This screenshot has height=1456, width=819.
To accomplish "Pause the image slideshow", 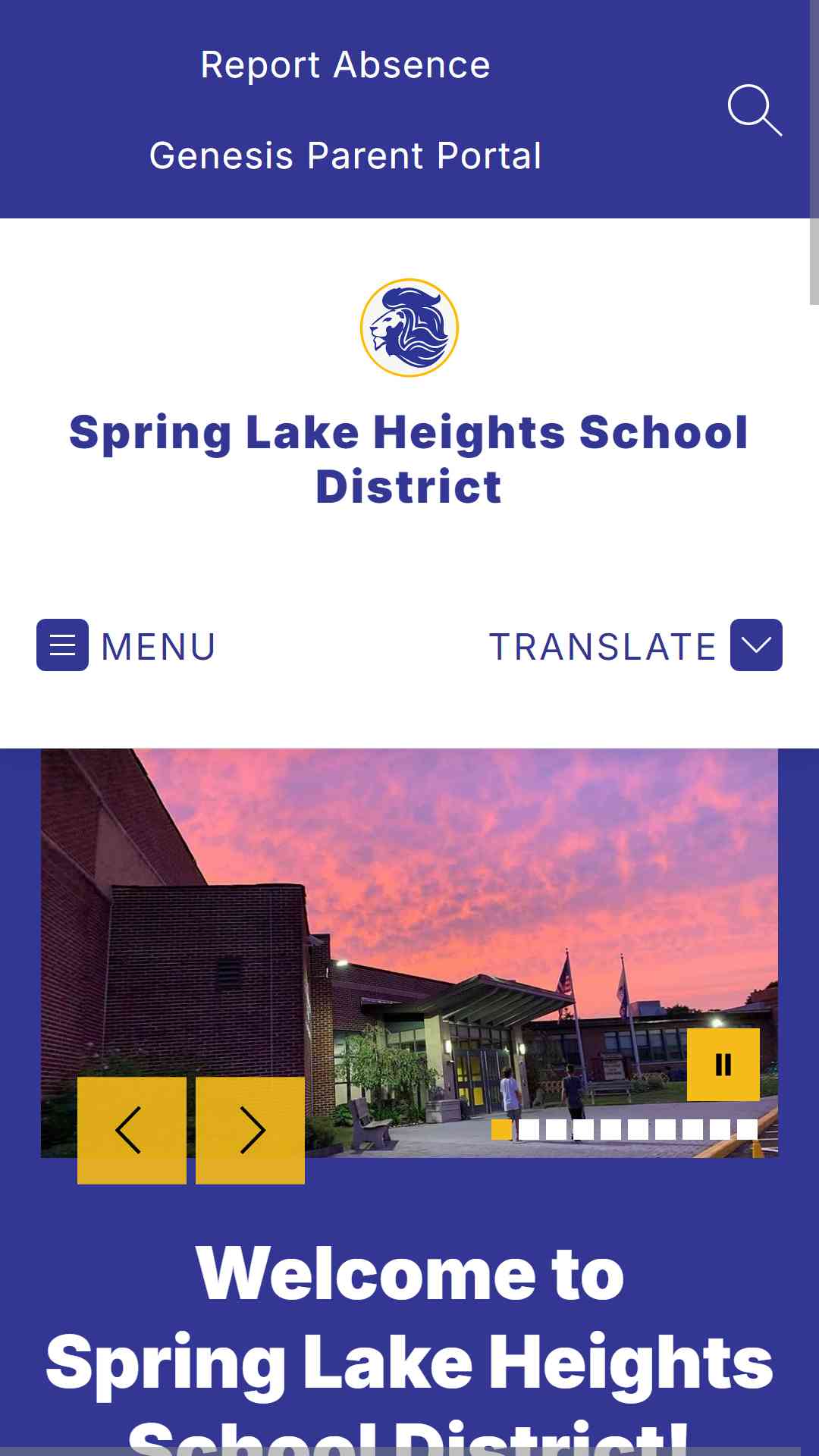I will 723,1065.
